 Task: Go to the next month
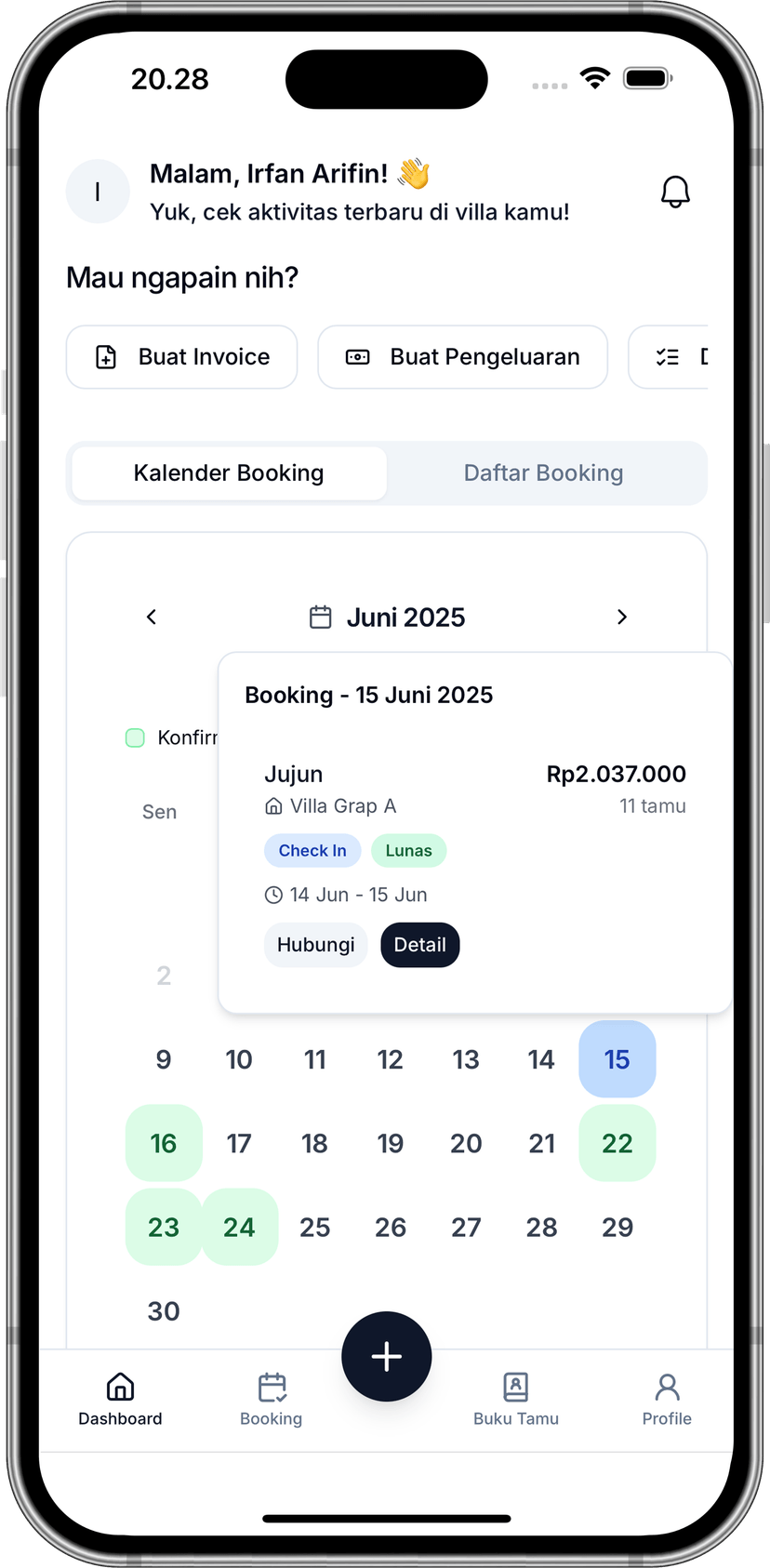pos(622,618)
